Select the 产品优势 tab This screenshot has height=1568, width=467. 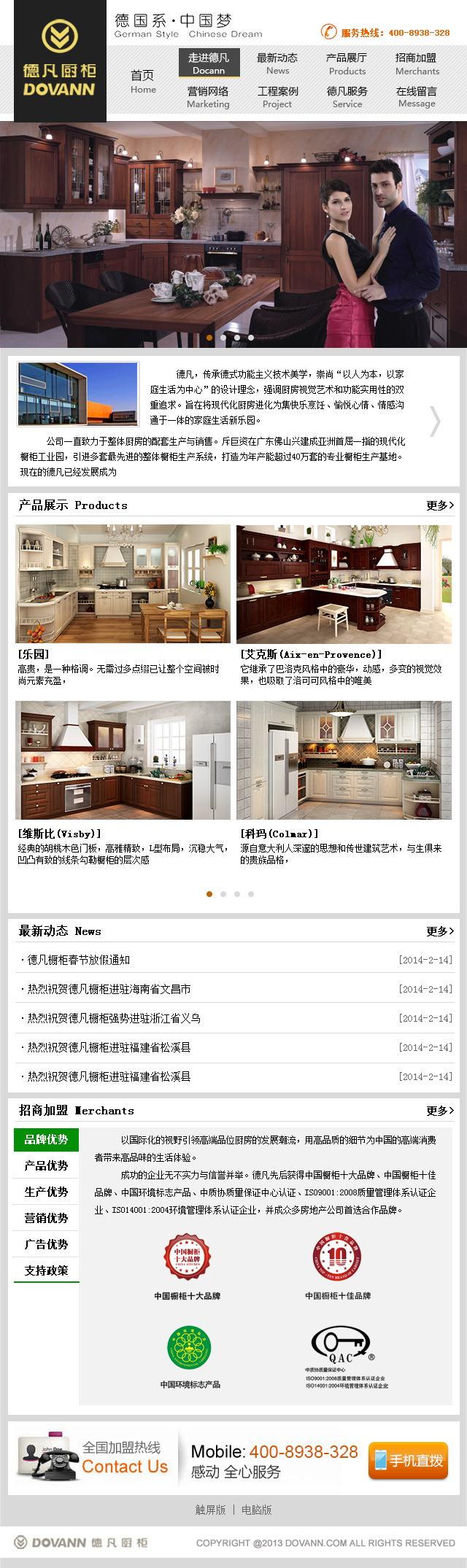point(47,1165)
